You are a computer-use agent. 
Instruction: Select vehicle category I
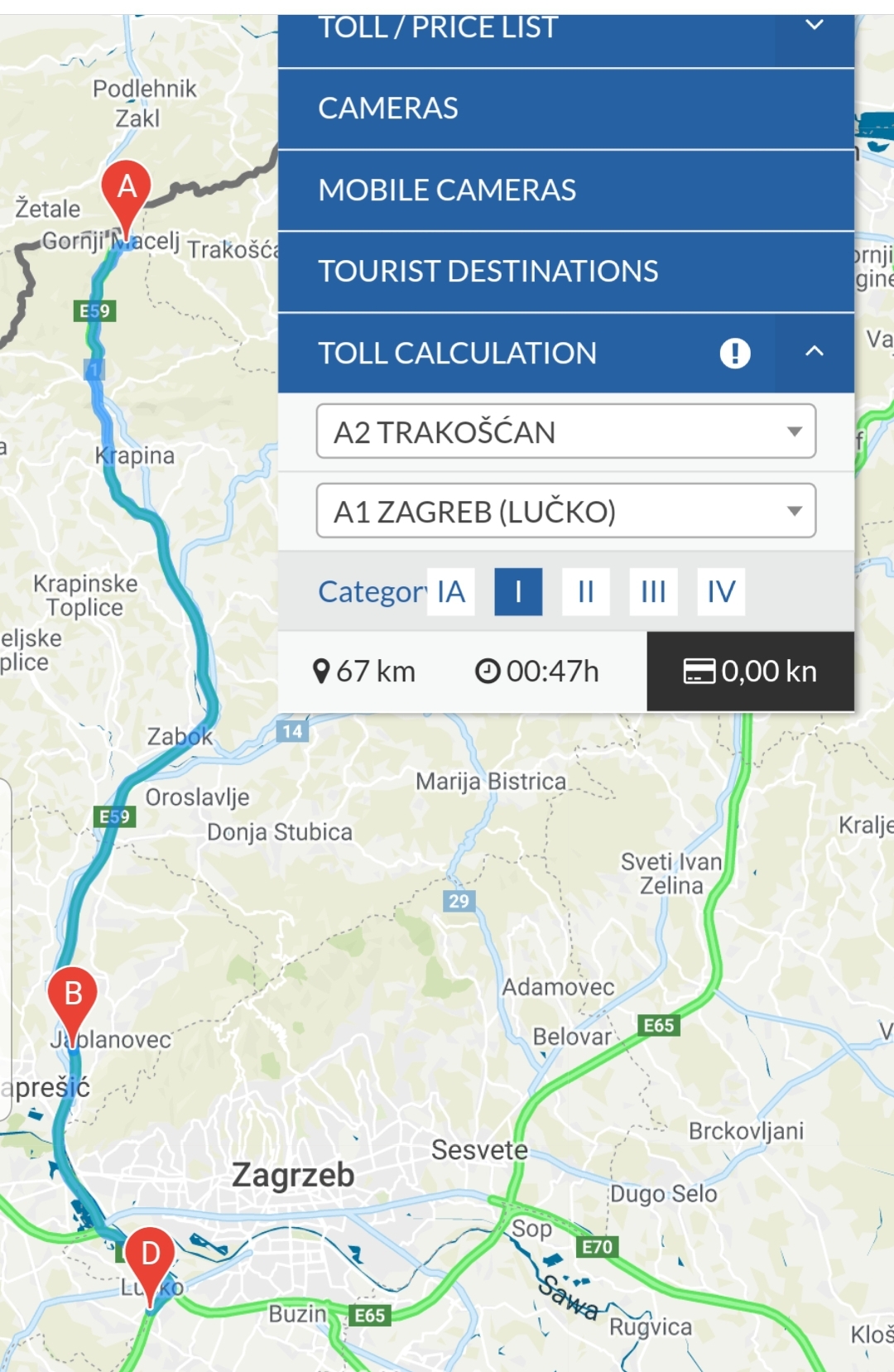coord(518,591)
